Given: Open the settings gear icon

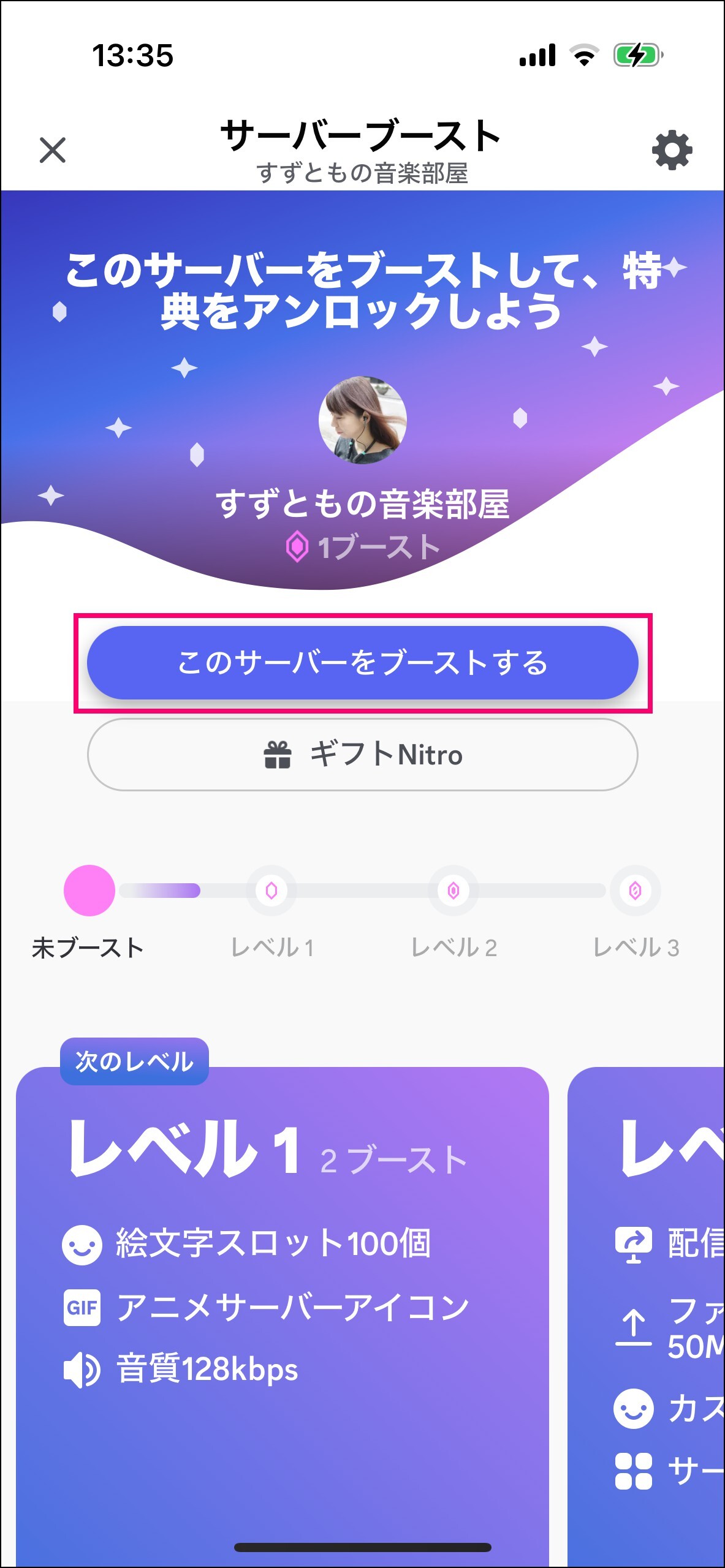Looking at the screenshot, I should [672, 150].
